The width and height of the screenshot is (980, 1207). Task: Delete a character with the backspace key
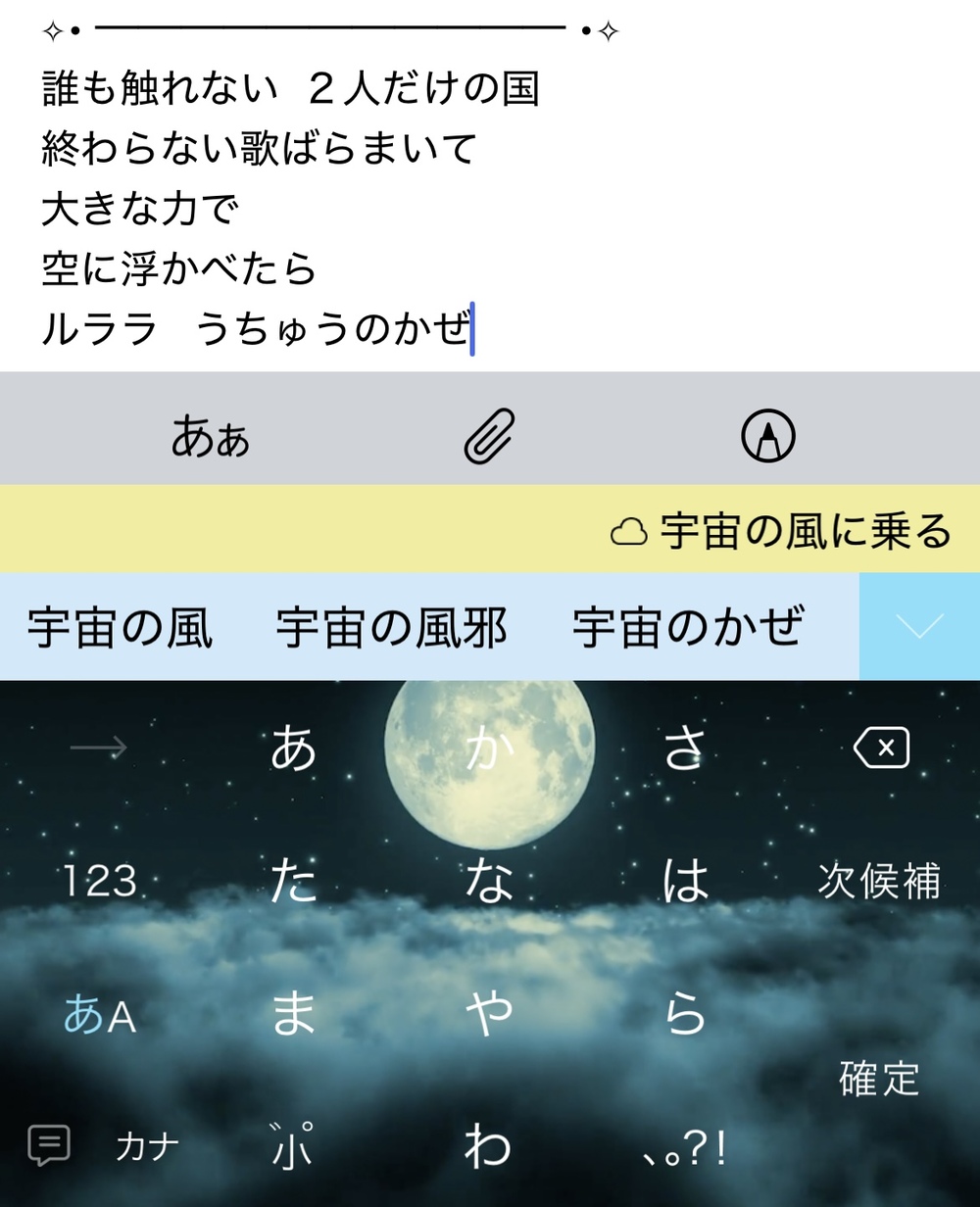pyautogui.click(x=881, y=748)
